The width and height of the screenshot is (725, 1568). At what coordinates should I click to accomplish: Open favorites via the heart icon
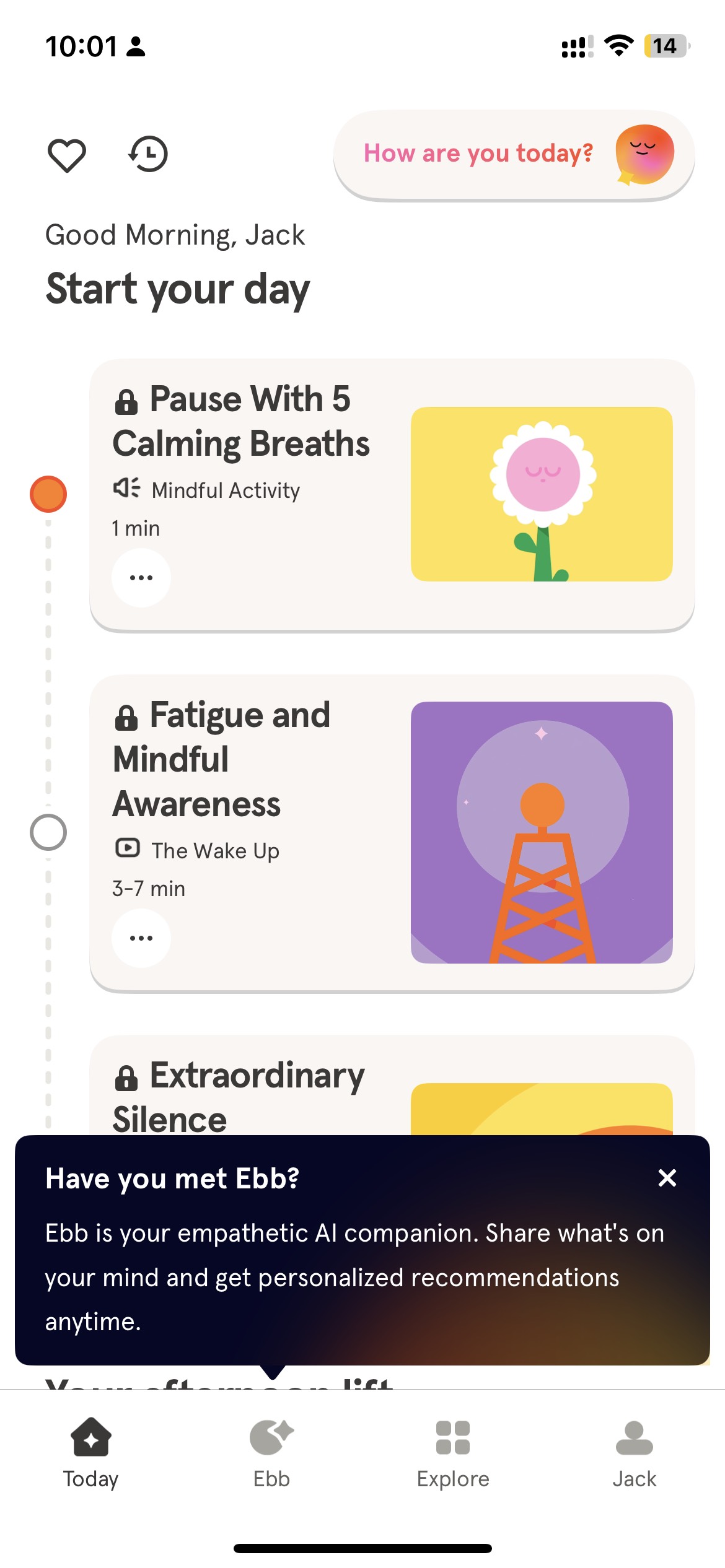click(67, 155)
